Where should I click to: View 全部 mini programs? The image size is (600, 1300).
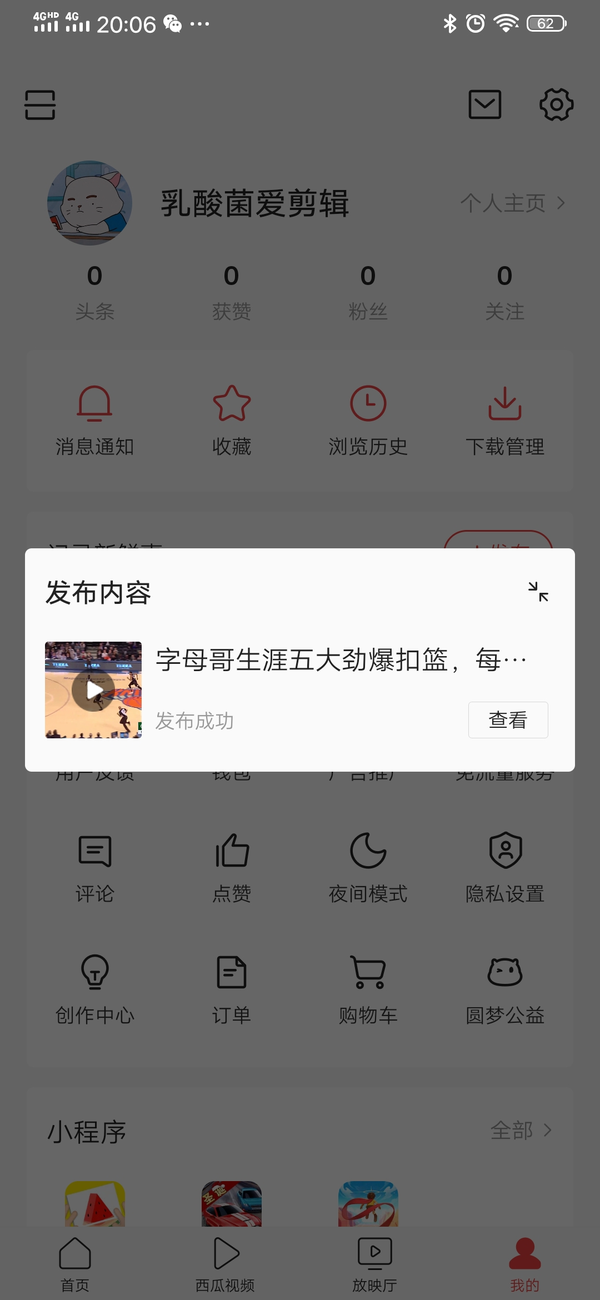(521, 1130)
